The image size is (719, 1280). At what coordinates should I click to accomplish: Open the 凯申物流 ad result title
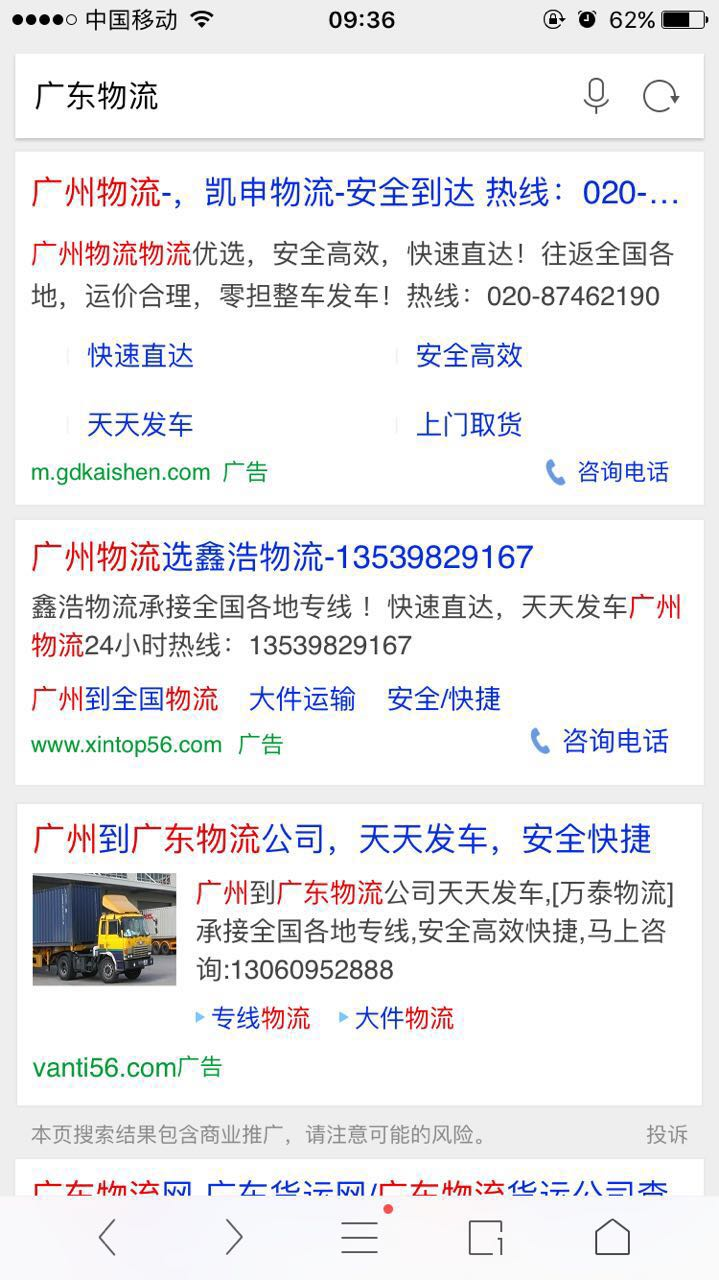point(355,192)
